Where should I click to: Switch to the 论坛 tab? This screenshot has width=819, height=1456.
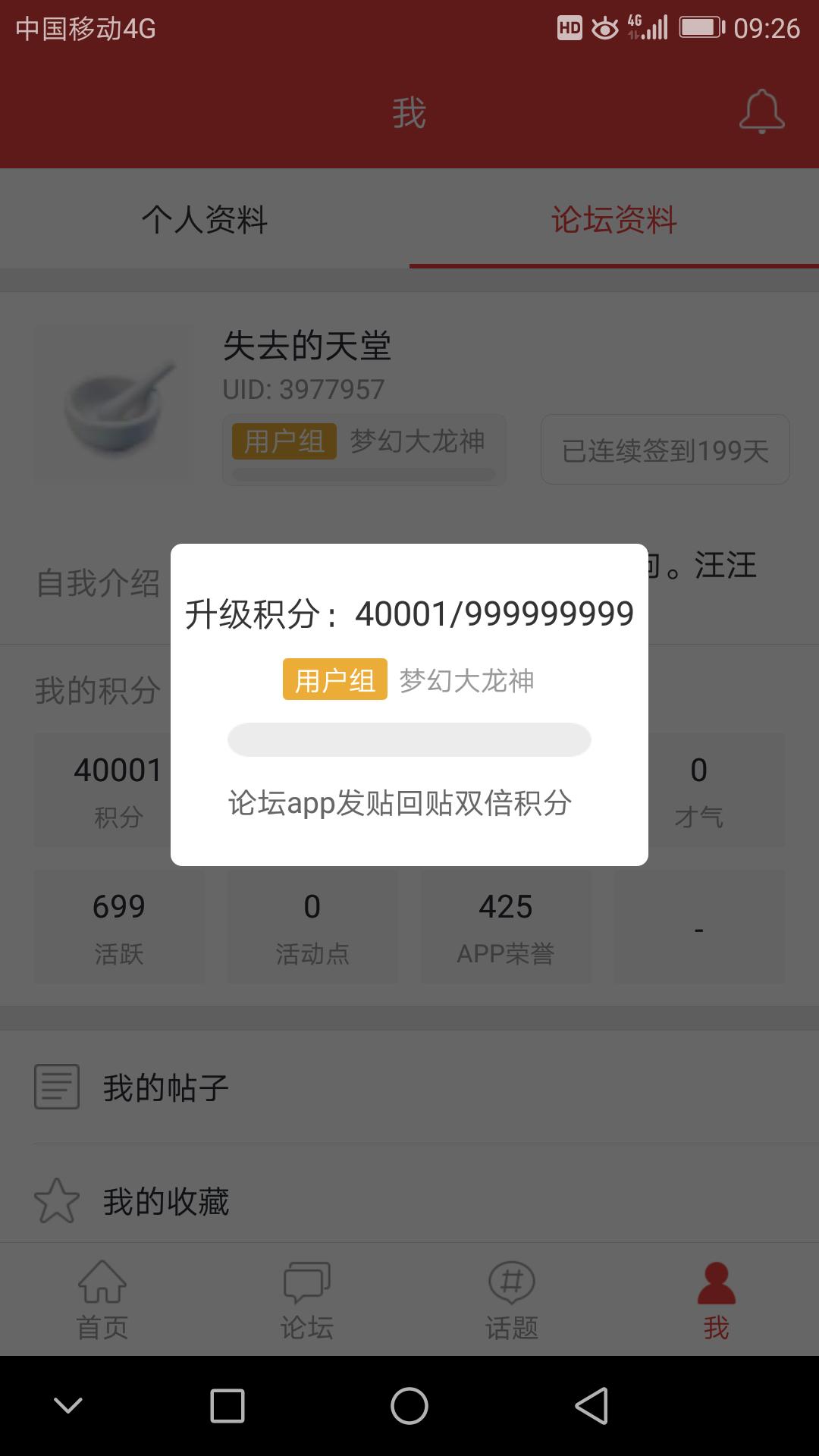[x=307, y=1300]
